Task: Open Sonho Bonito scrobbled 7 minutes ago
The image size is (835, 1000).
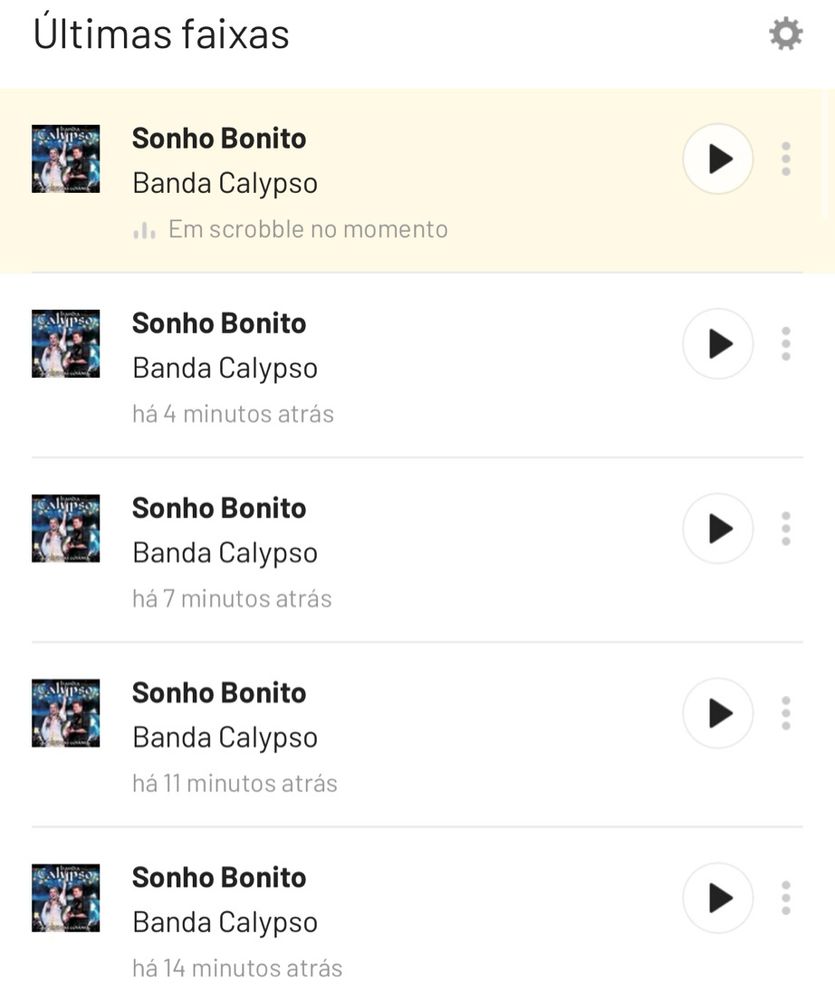Action: [x=219, y=509]
